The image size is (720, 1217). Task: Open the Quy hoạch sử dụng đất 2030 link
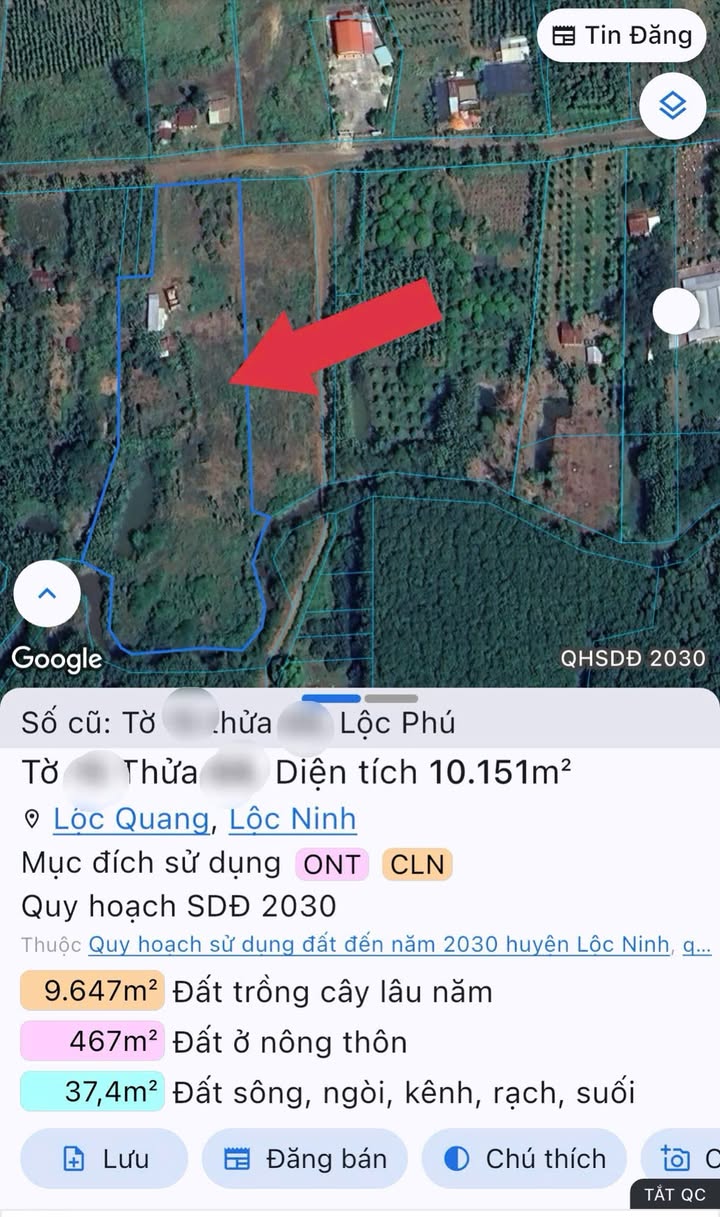380,945
